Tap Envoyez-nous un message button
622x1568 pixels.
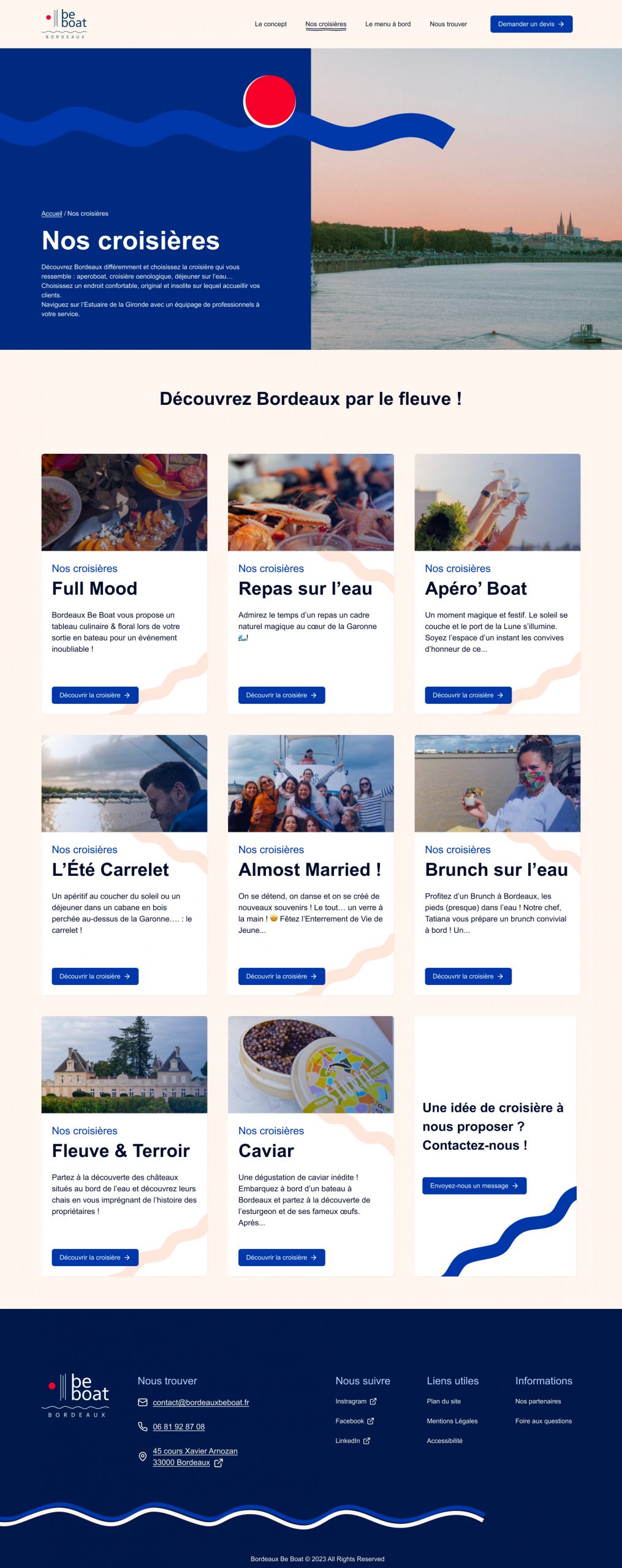point(474,1186)
